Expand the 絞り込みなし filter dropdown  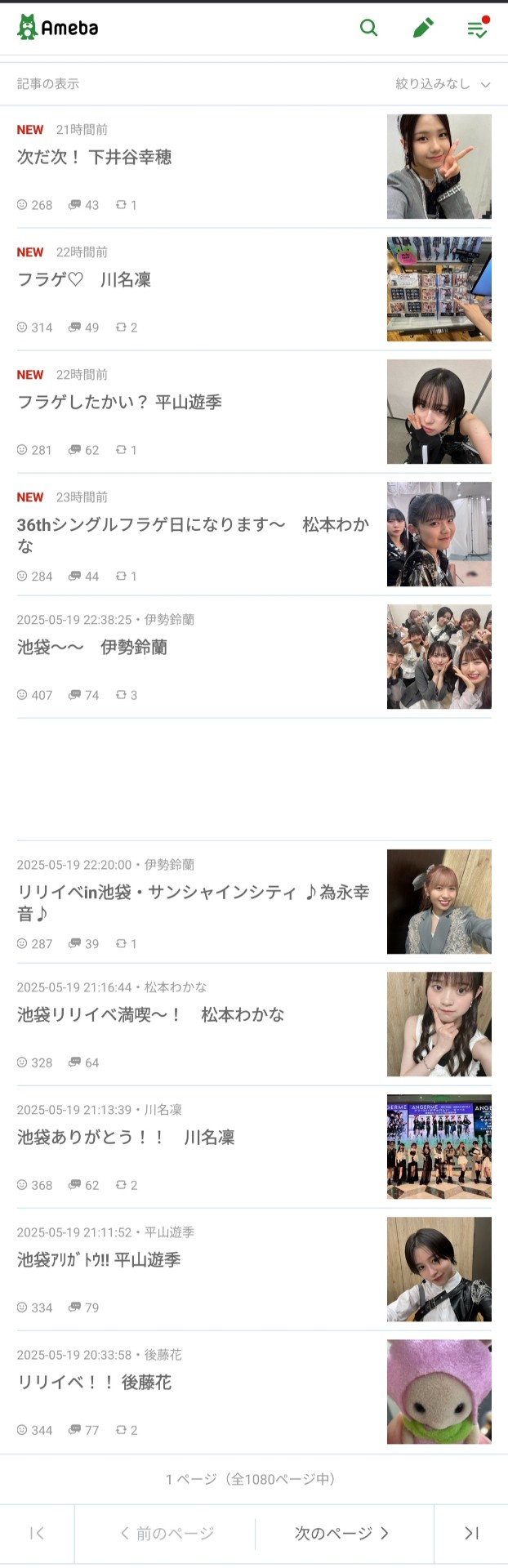(443, 84)
